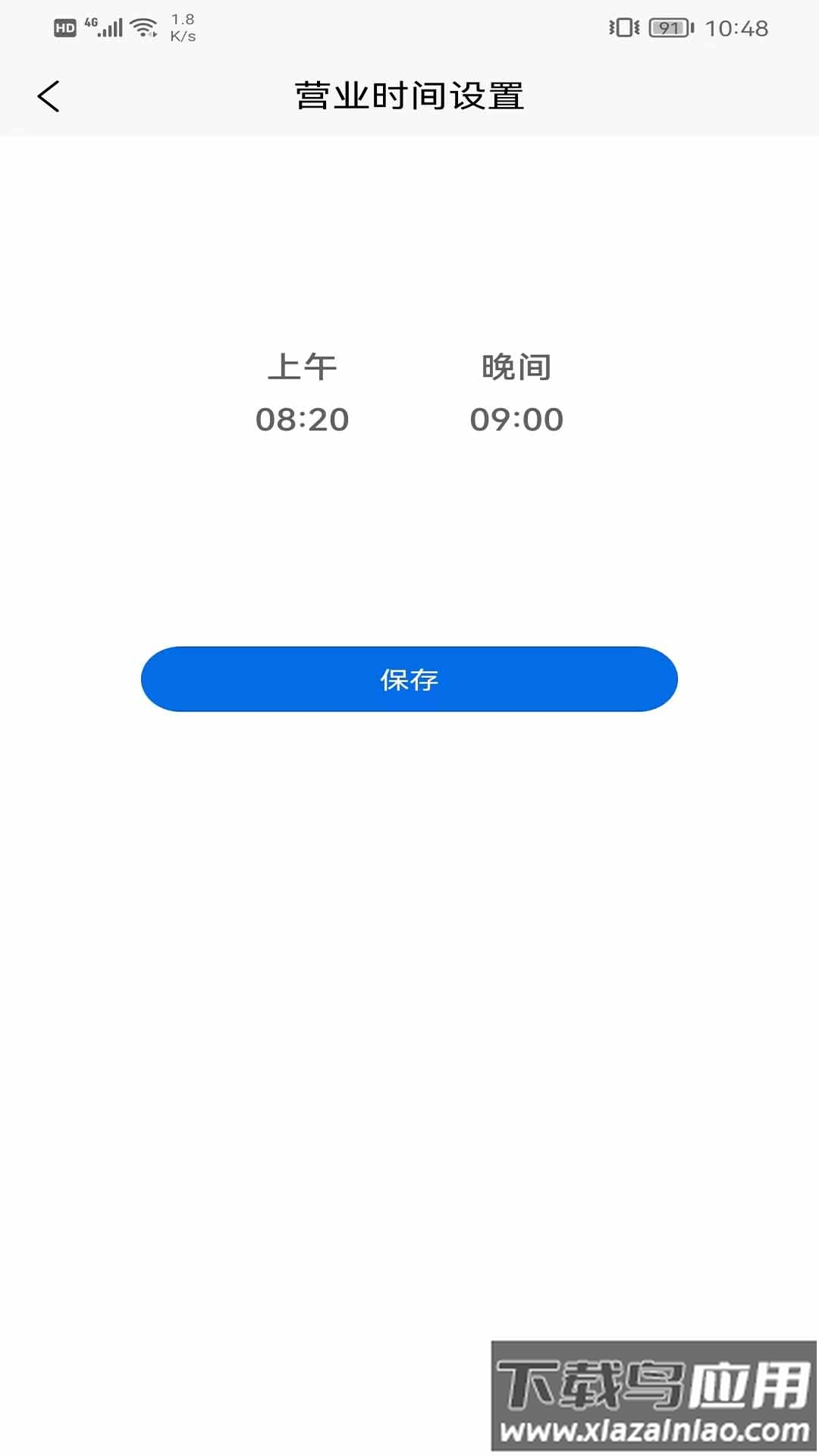Open the morning time picker showing 08:20

[x=303, y=419]
